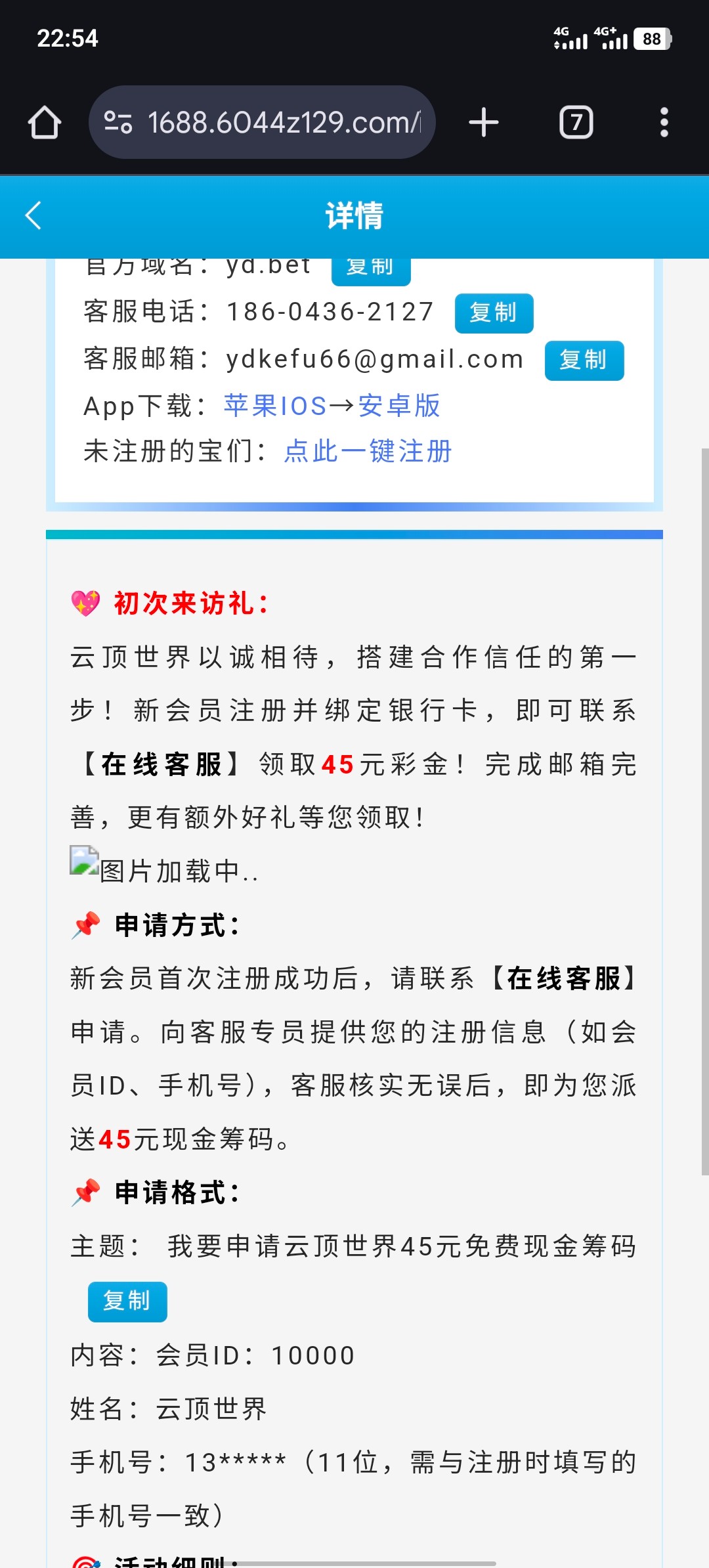Copy the customer service phone 186-0436-2127
Screen dimensions: 709x1568
(494, 313)
